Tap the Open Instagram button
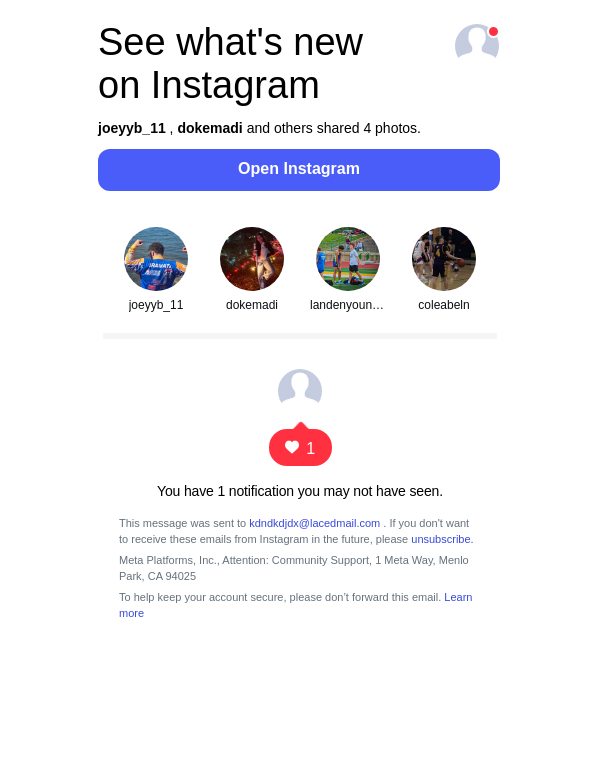600x768 pixels. (299, 169)
